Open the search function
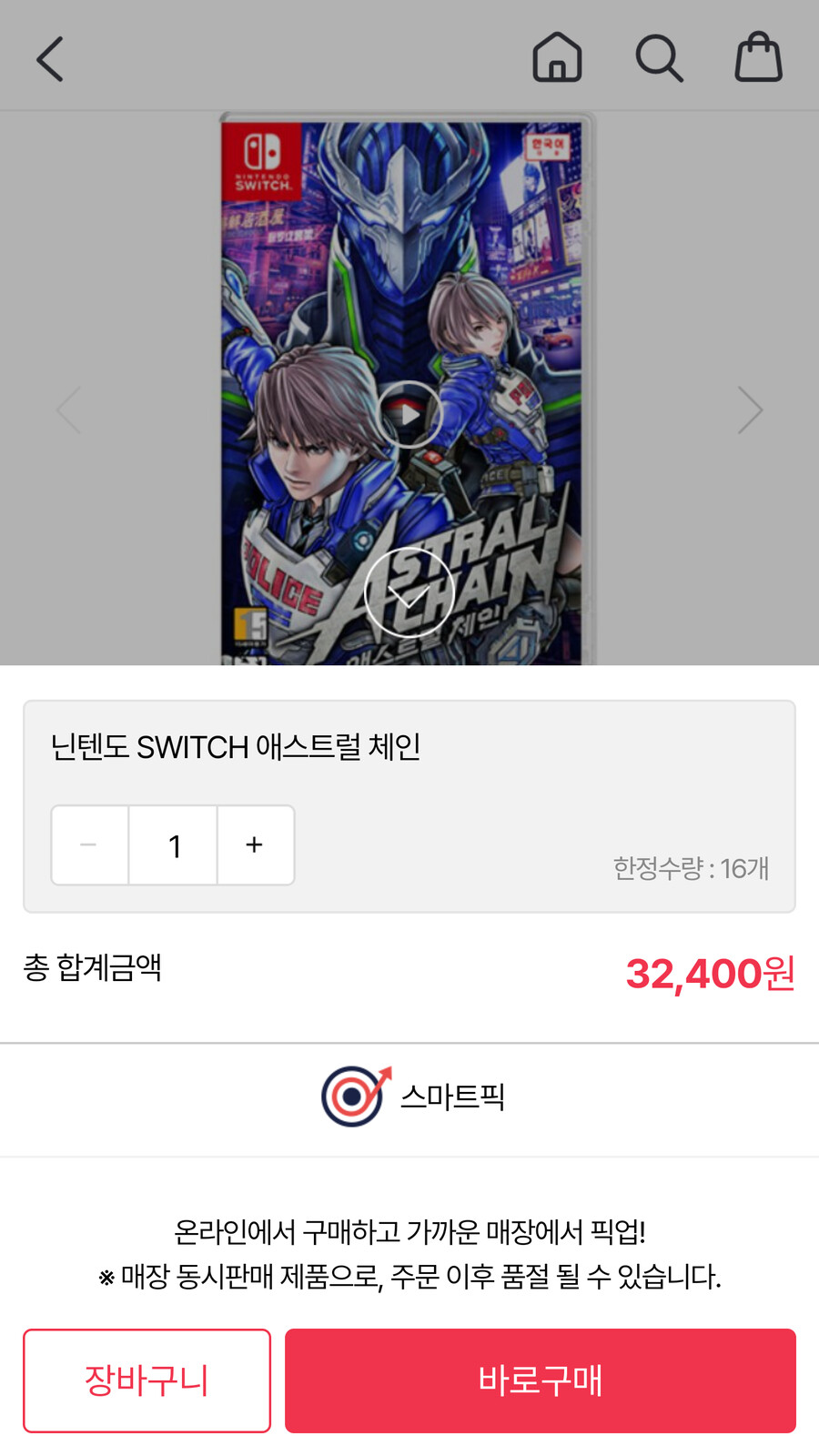Screen dimensions: 819x1456 (x=659, y=56)
